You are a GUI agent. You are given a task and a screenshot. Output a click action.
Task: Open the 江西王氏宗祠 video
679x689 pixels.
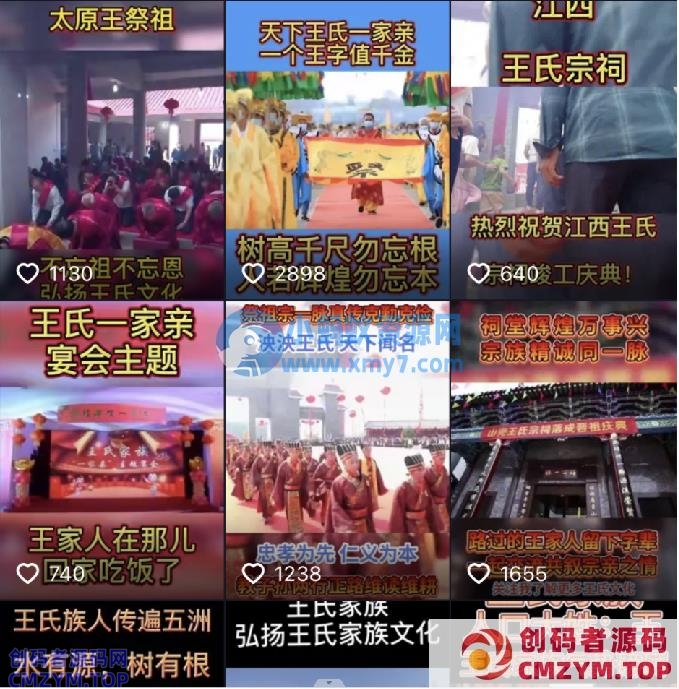pyautogui.click(x=564, y=150)
